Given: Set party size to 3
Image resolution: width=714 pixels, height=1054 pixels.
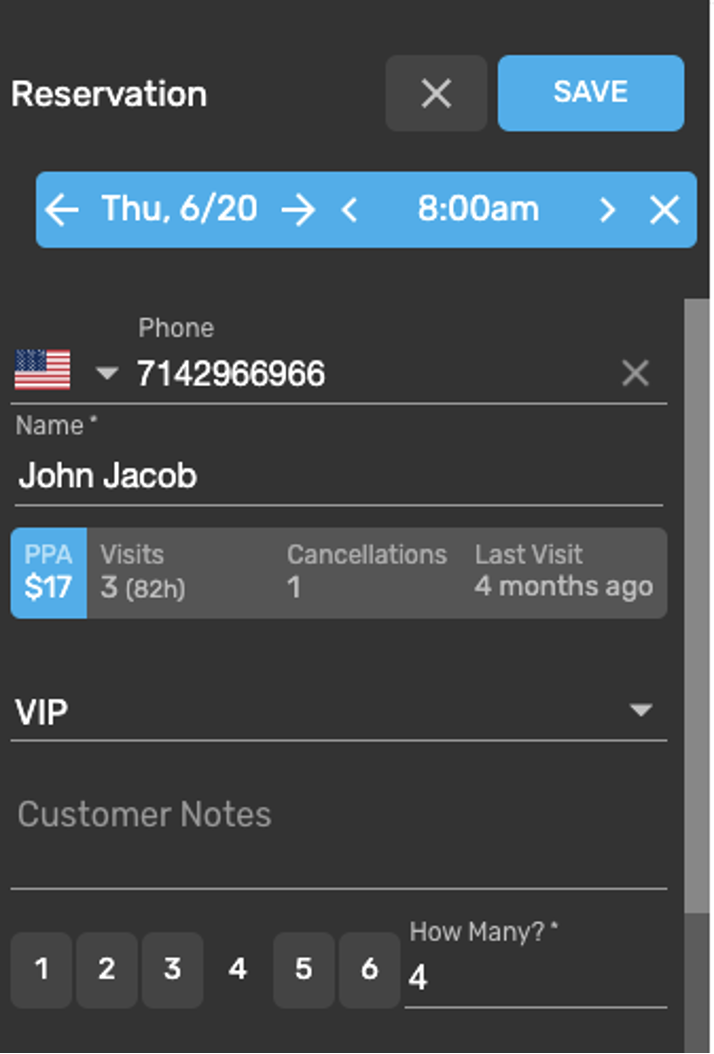Looking at the screenshot, I should (x=172, y=970).
